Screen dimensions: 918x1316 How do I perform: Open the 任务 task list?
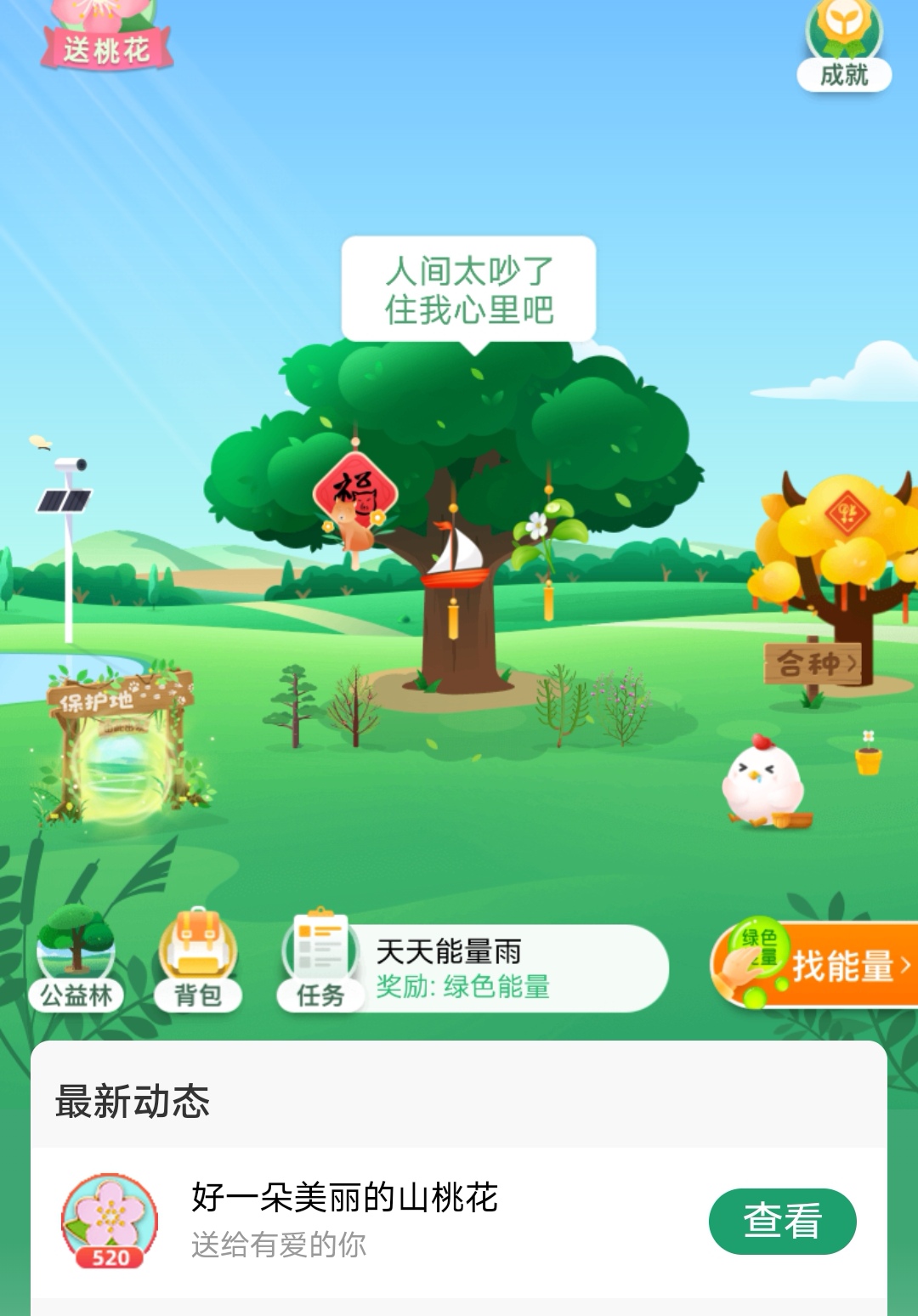[320, 961]
